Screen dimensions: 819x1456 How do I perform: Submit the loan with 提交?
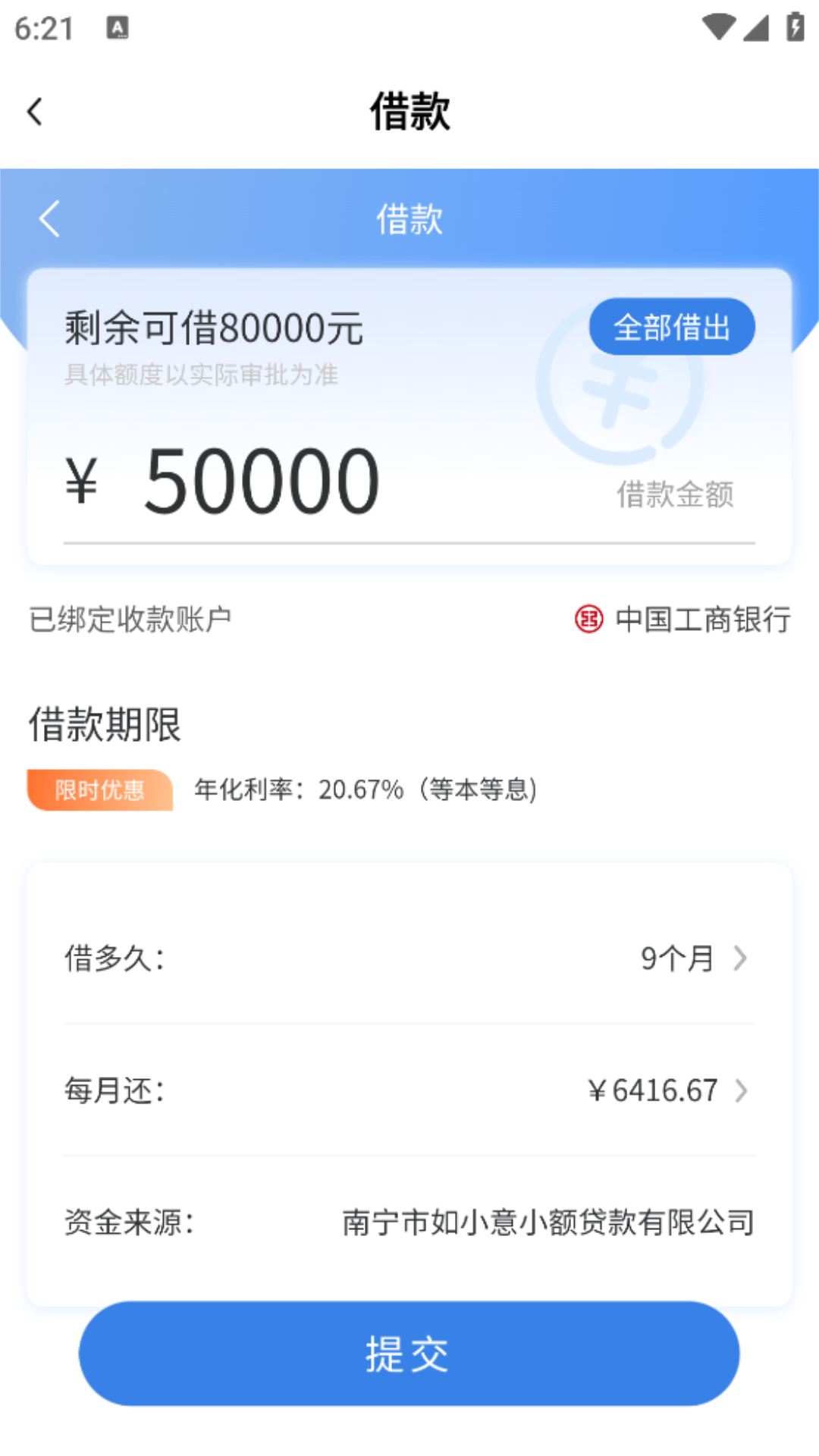[x=409, y=1354]
